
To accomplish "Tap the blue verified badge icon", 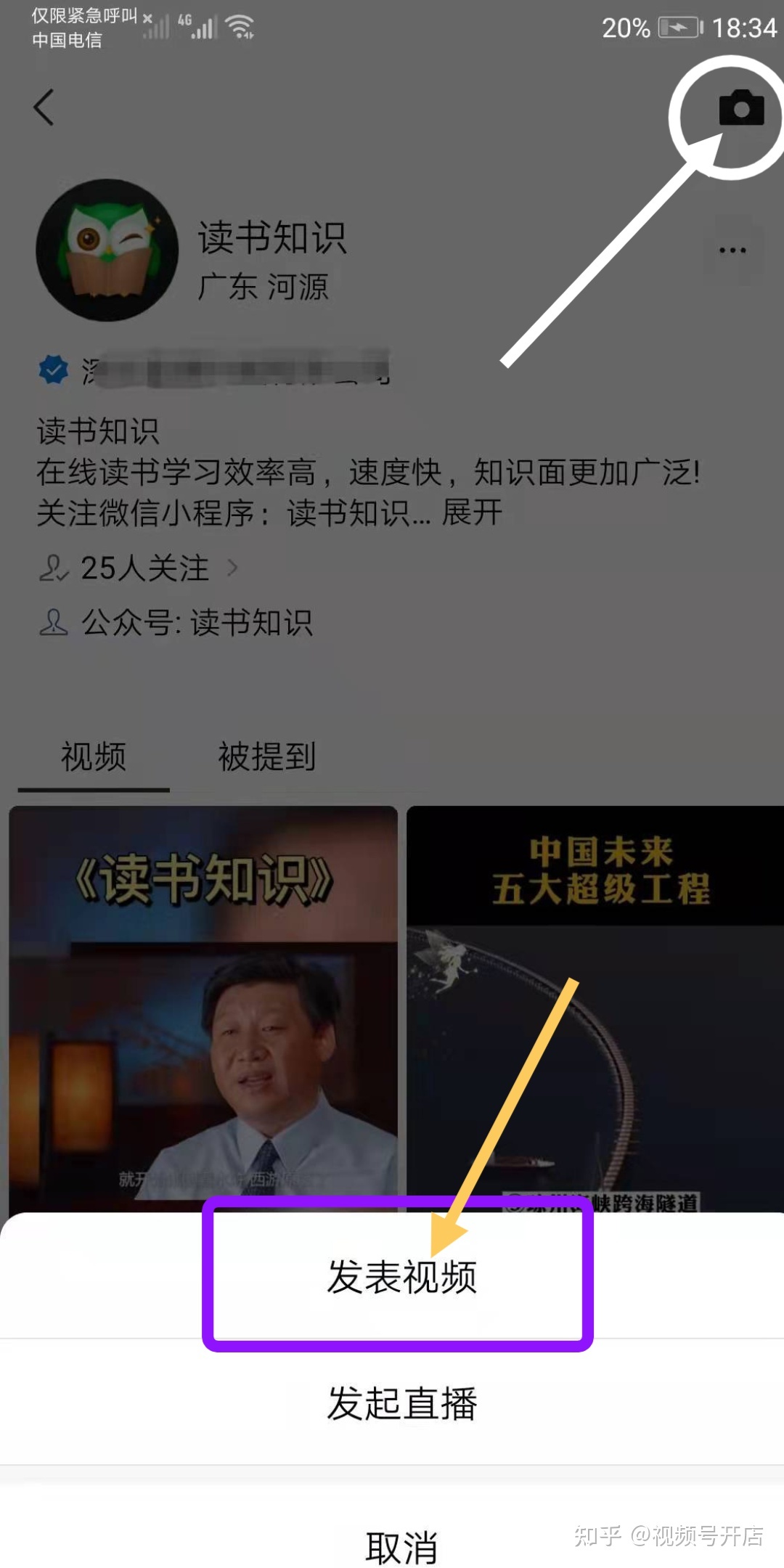I will pos(52,369).
